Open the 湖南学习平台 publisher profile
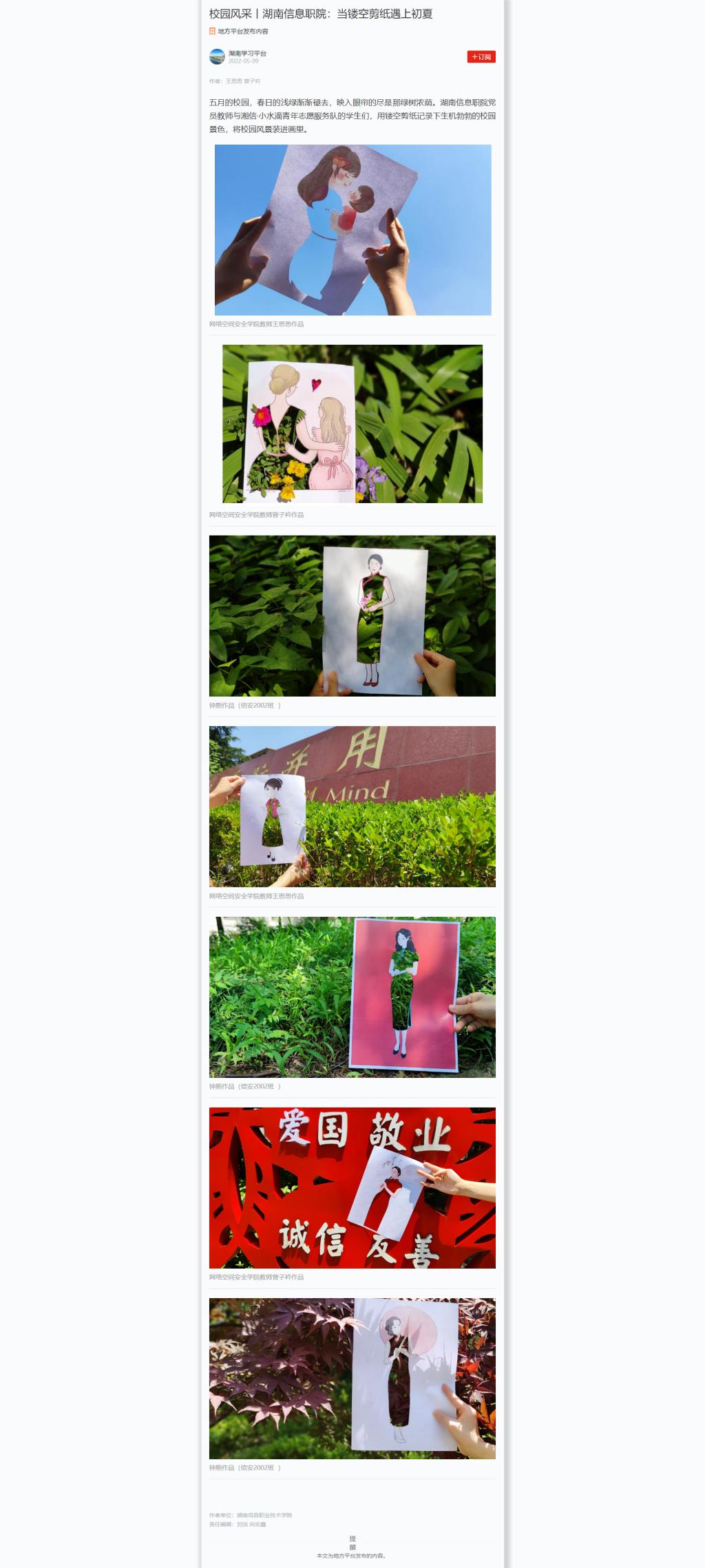 (x=246, y=53)
